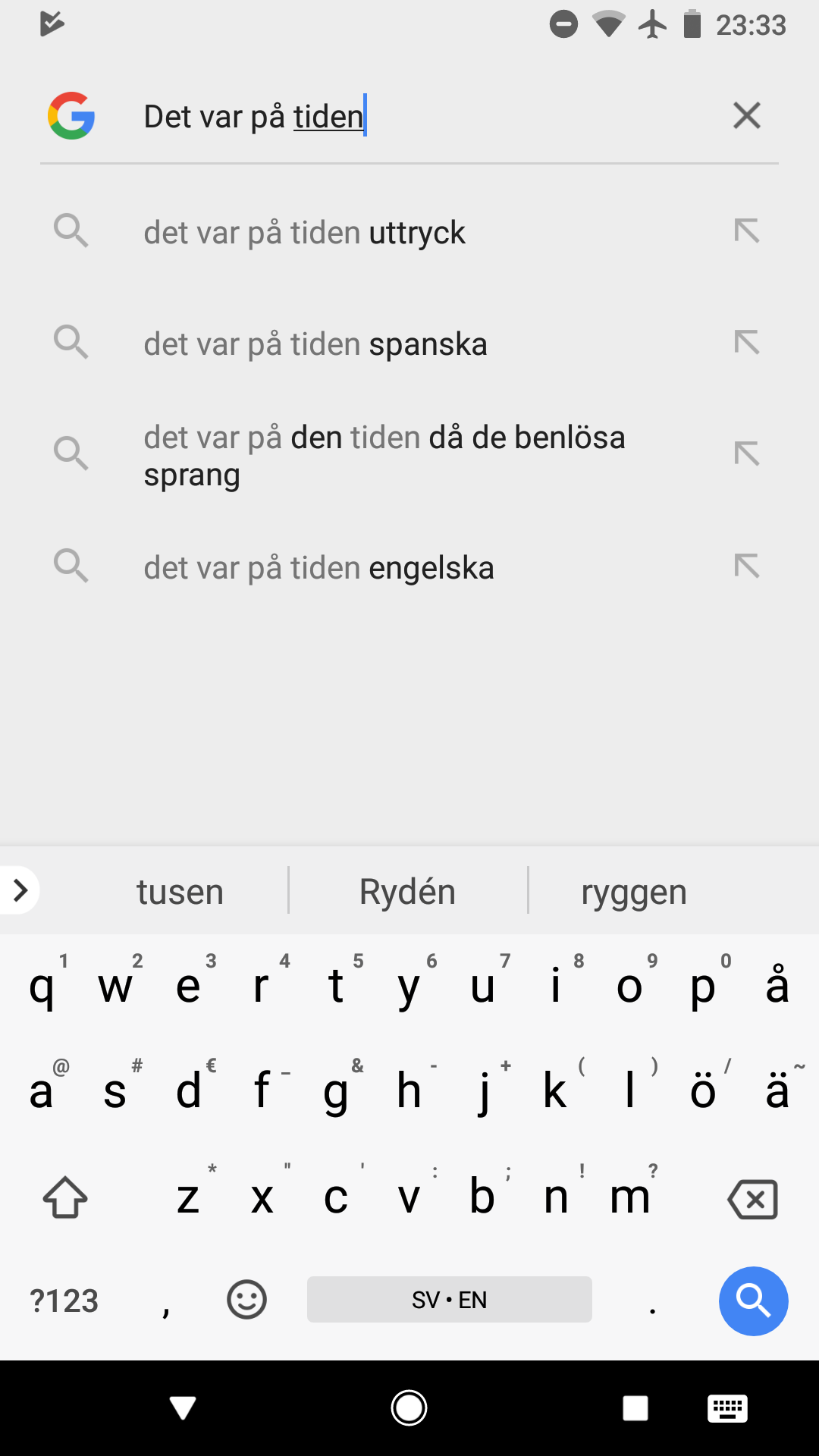Viewport: 819px width, 1456px height.
Task: Switch to ?123 symbols keyboard
Action: click(x=64, y=1301)
